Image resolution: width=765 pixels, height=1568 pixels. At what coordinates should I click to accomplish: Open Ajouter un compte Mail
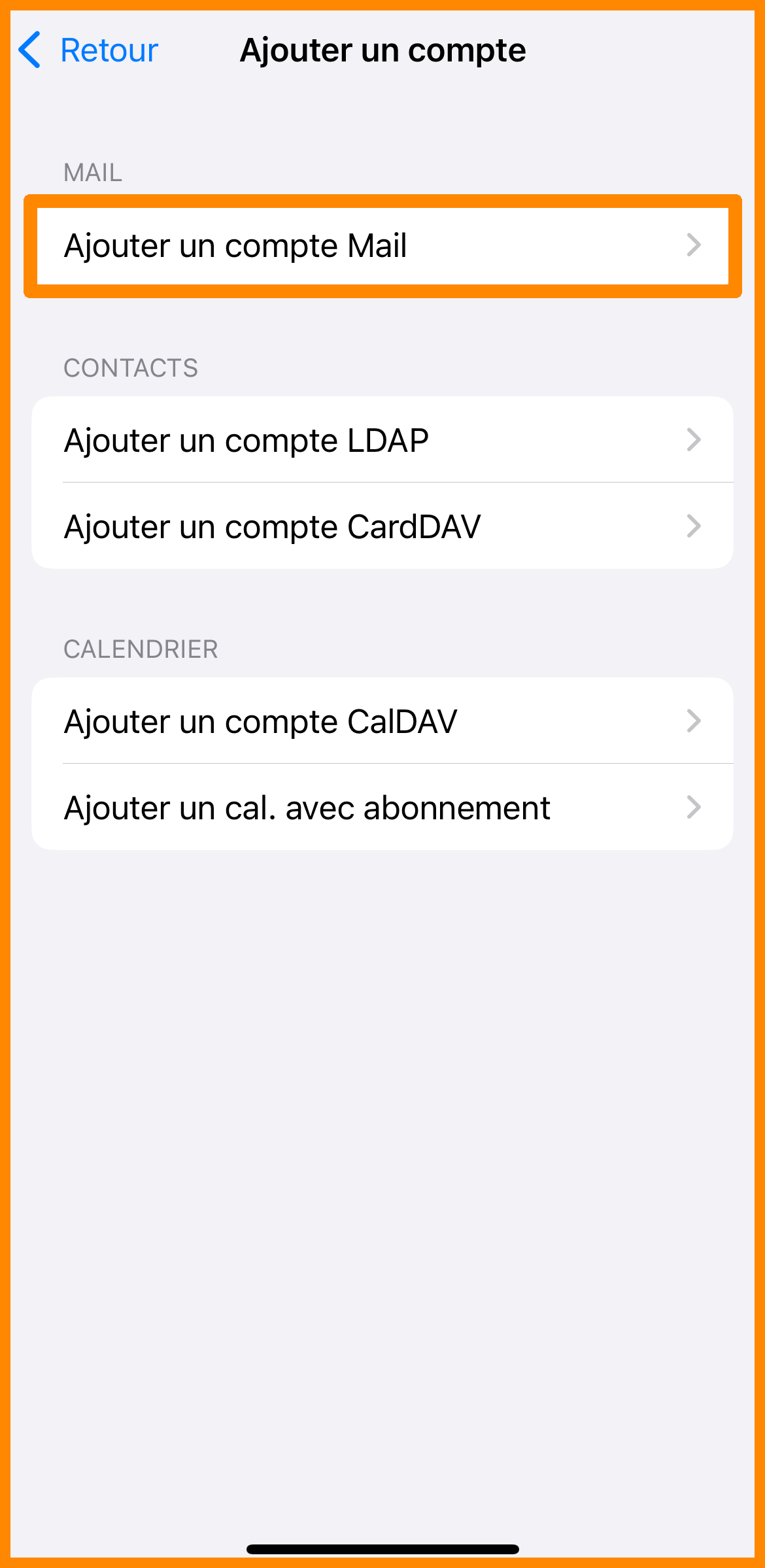tap(382, 246)
